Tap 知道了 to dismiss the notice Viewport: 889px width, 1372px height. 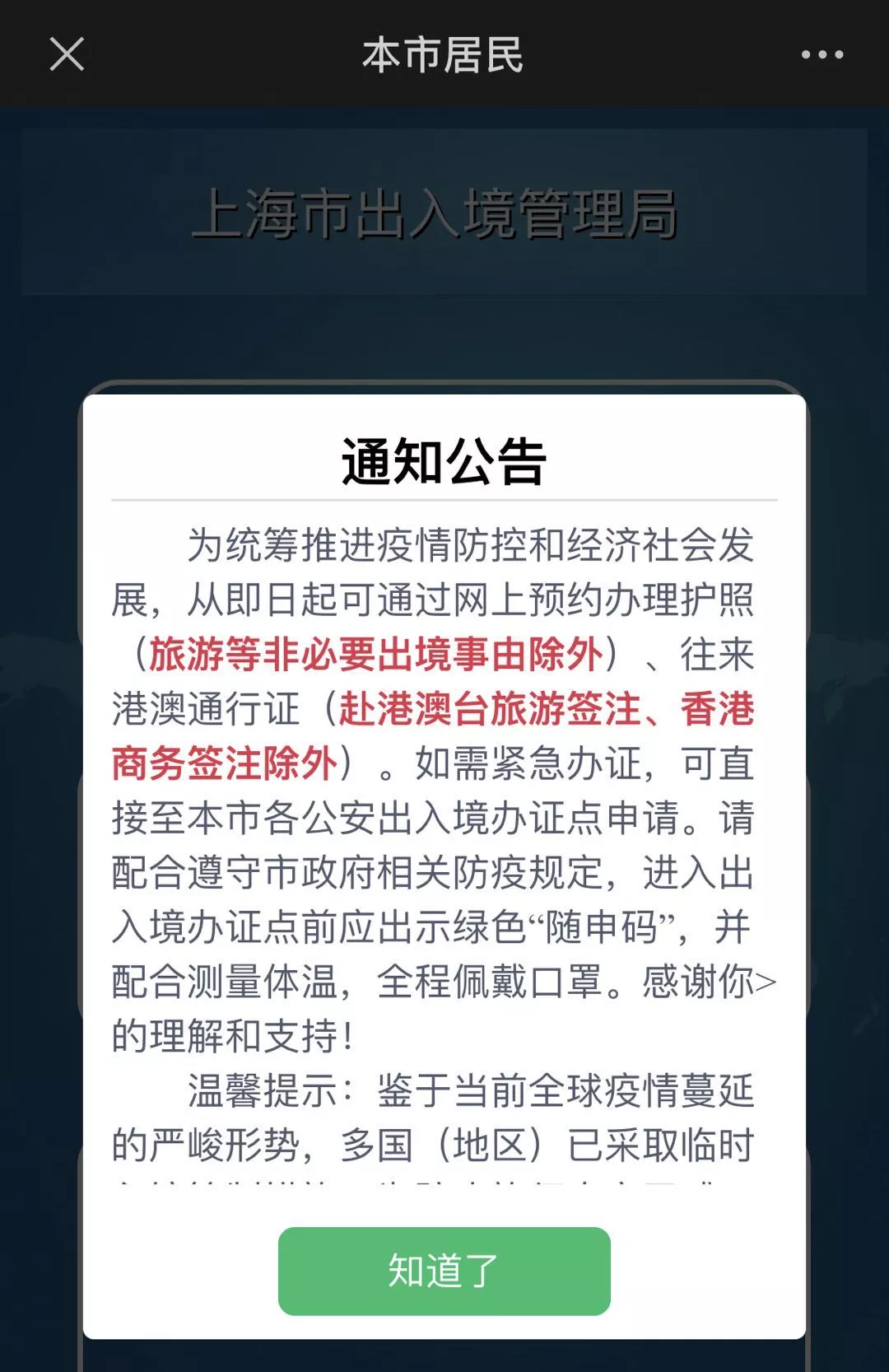(444, 1271)
